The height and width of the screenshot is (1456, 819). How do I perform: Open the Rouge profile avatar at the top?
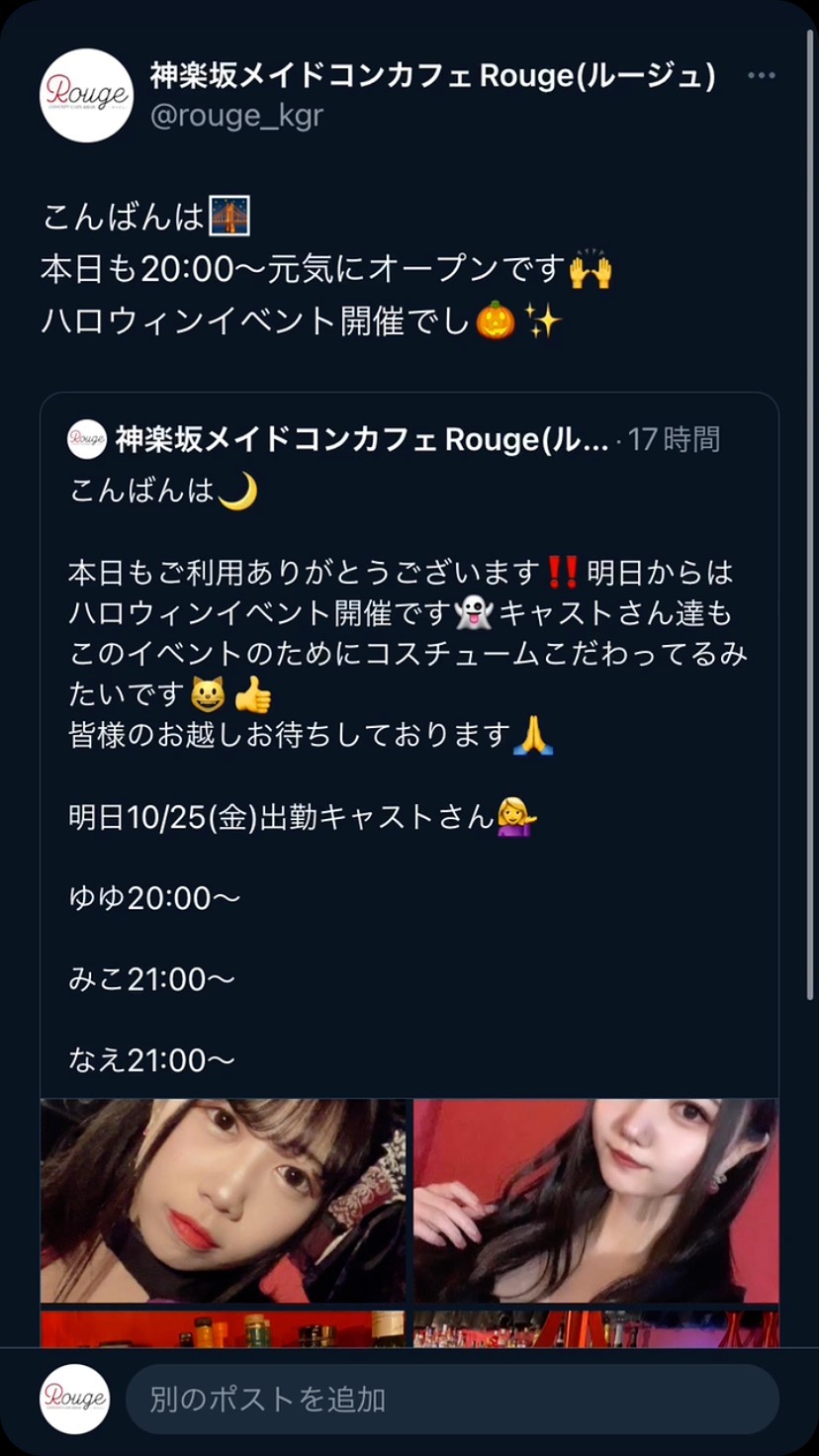[x=86, y=95]
